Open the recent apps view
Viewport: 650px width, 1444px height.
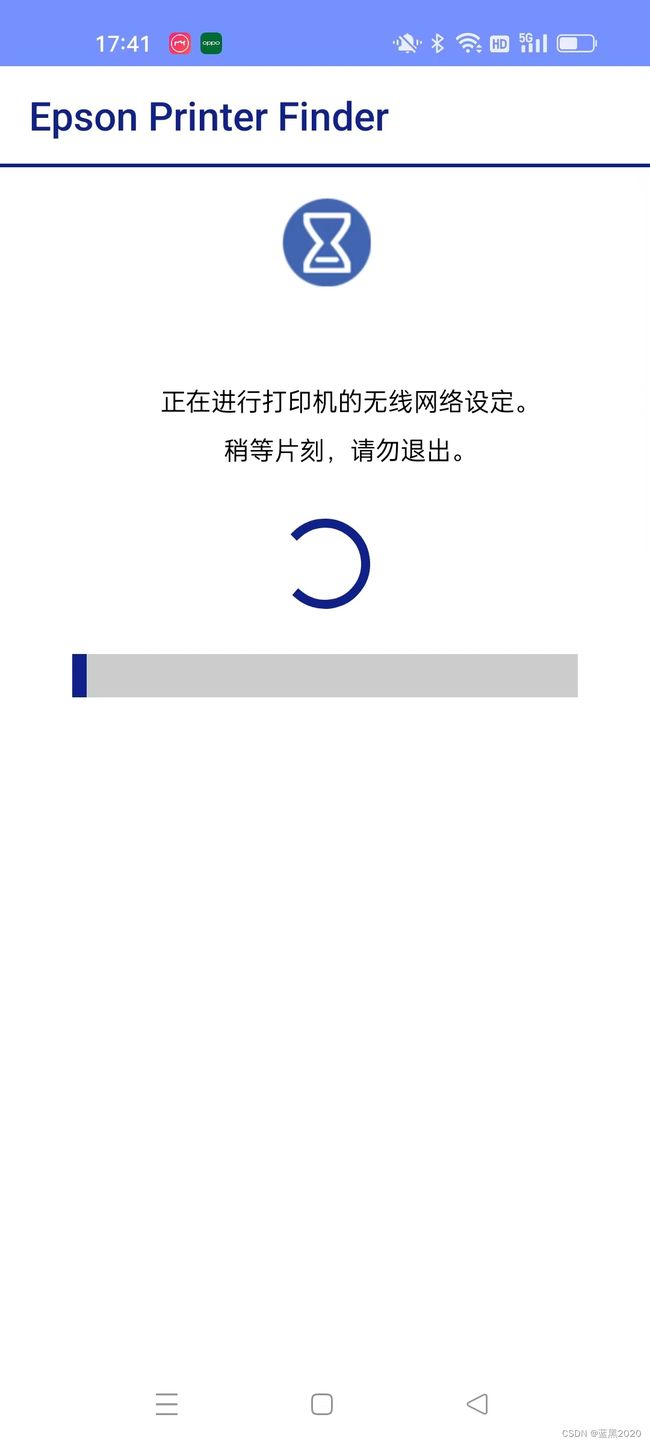pos(167,1404)
